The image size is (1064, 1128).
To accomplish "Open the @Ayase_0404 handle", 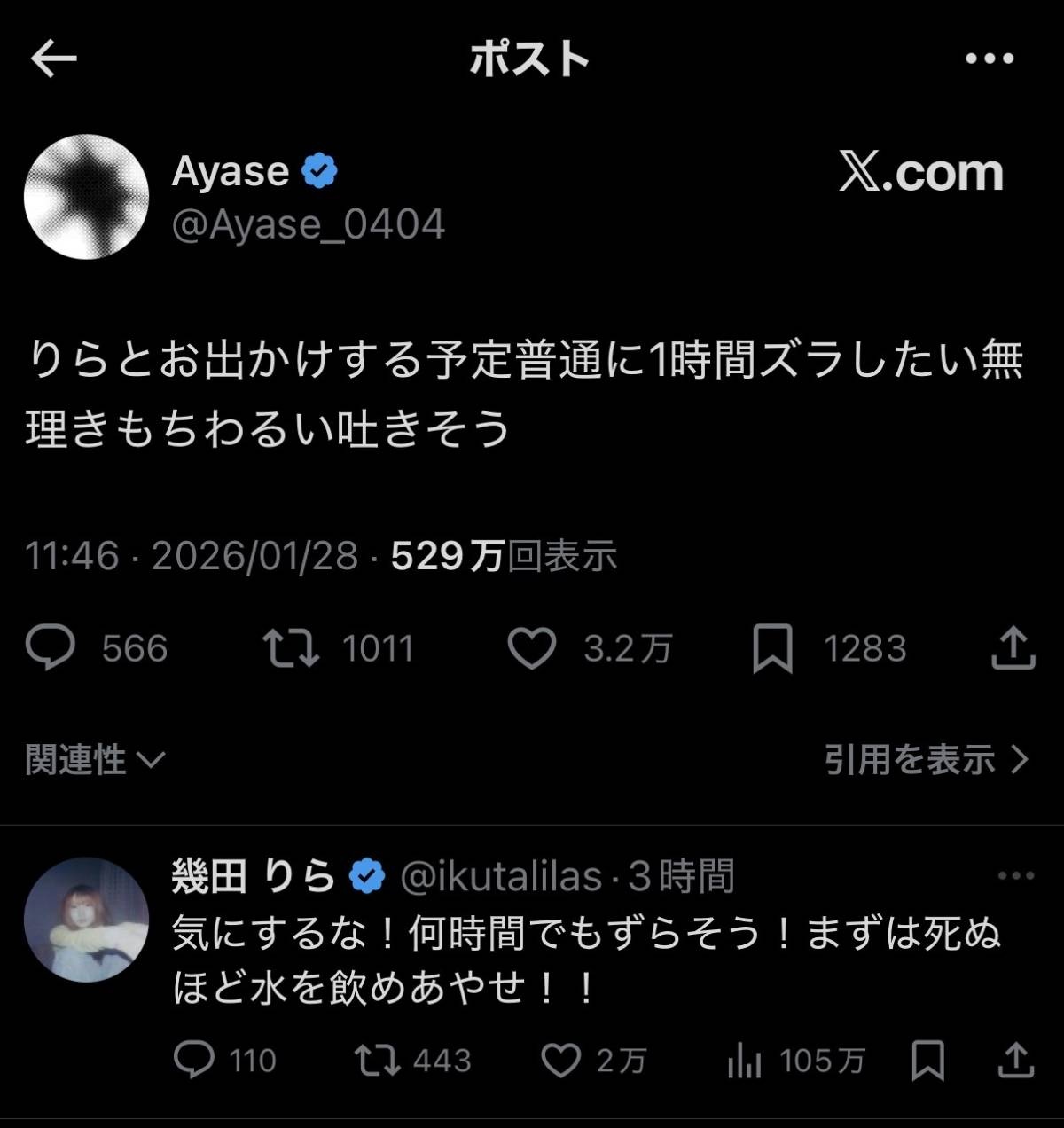I will [x=308, y=224].
